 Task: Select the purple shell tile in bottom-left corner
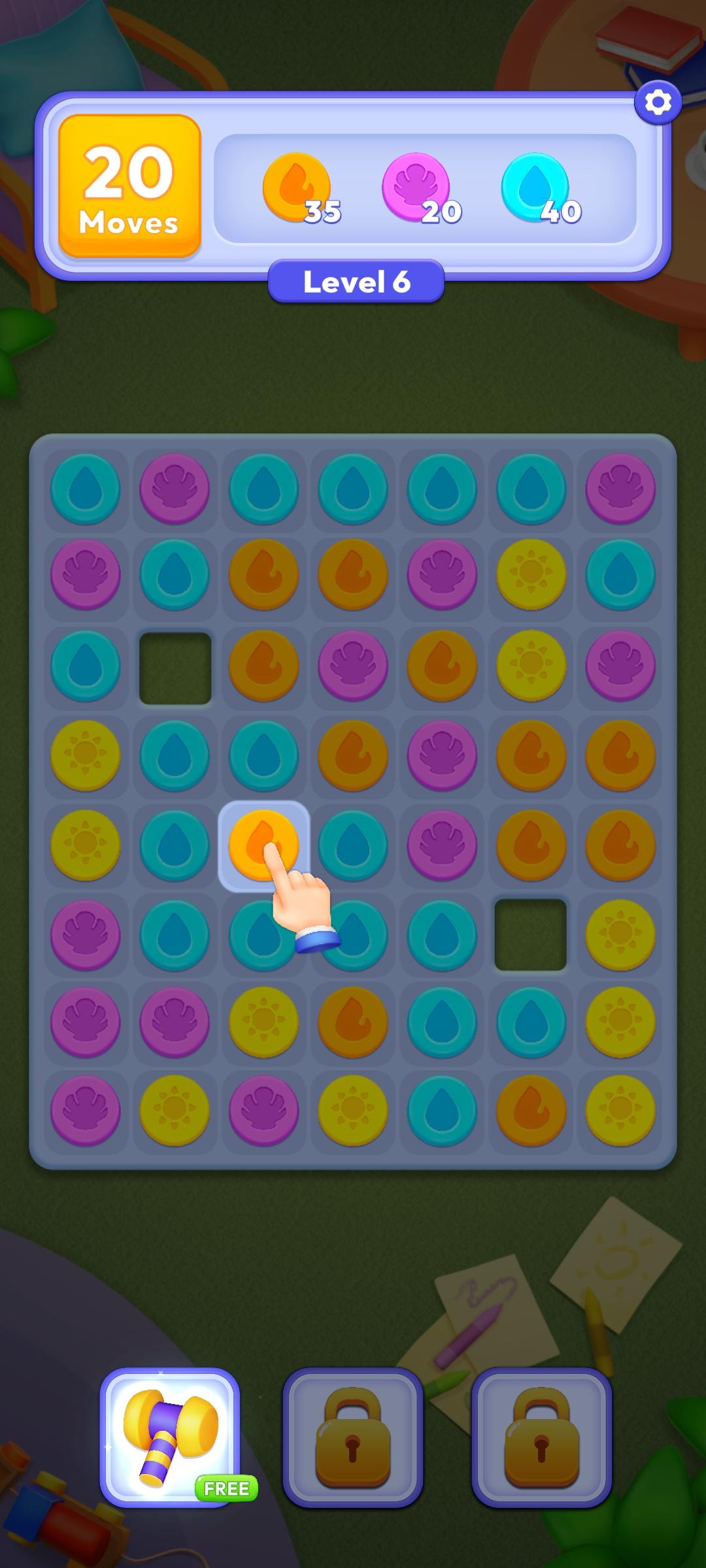(86, 1111)
